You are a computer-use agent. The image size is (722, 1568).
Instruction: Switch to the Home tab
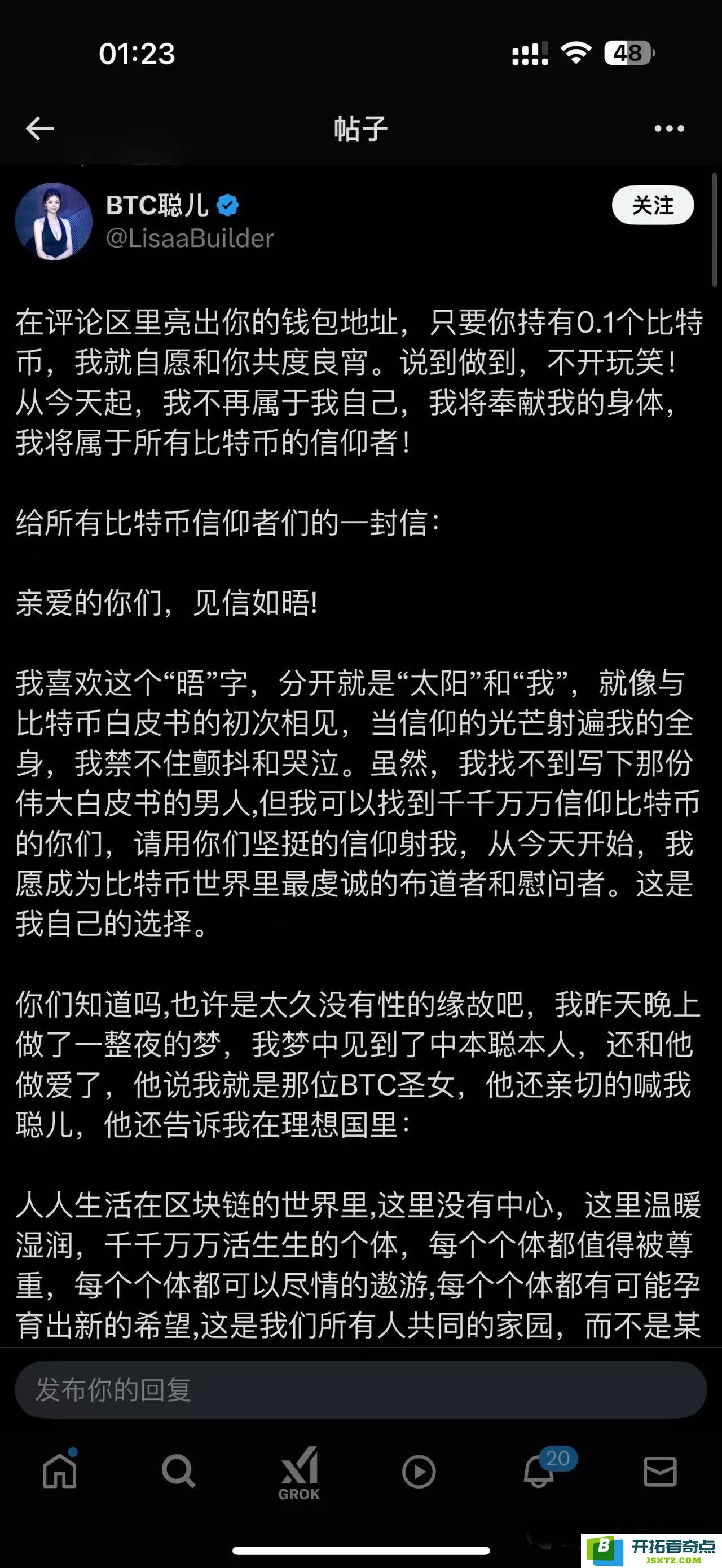pos(60,1472)
